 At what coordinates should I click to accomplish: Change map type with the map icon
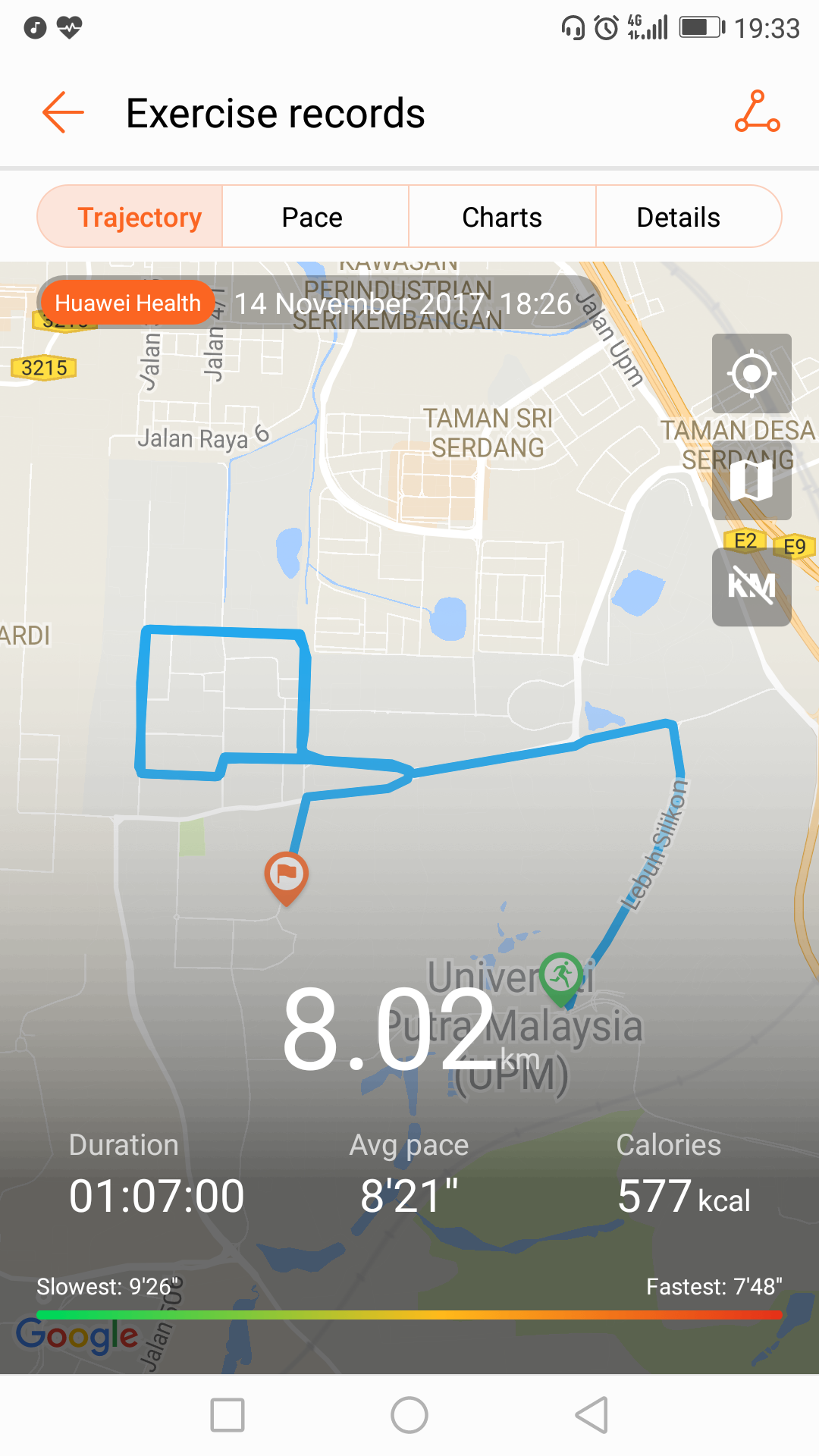coord(752,481)
